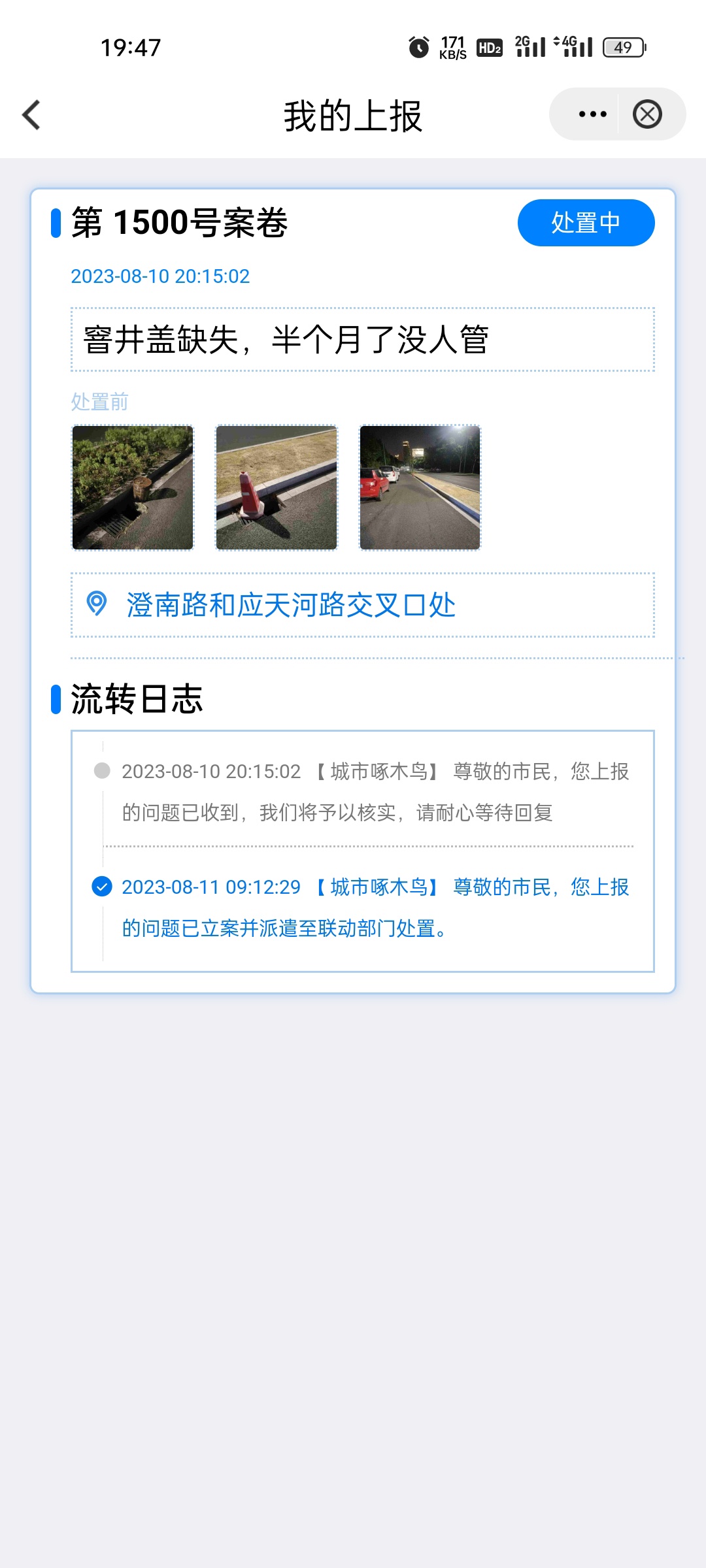Close the mini-program with the X button
The width and height of the screenshot is (706, 1568).
coord(647,114)
